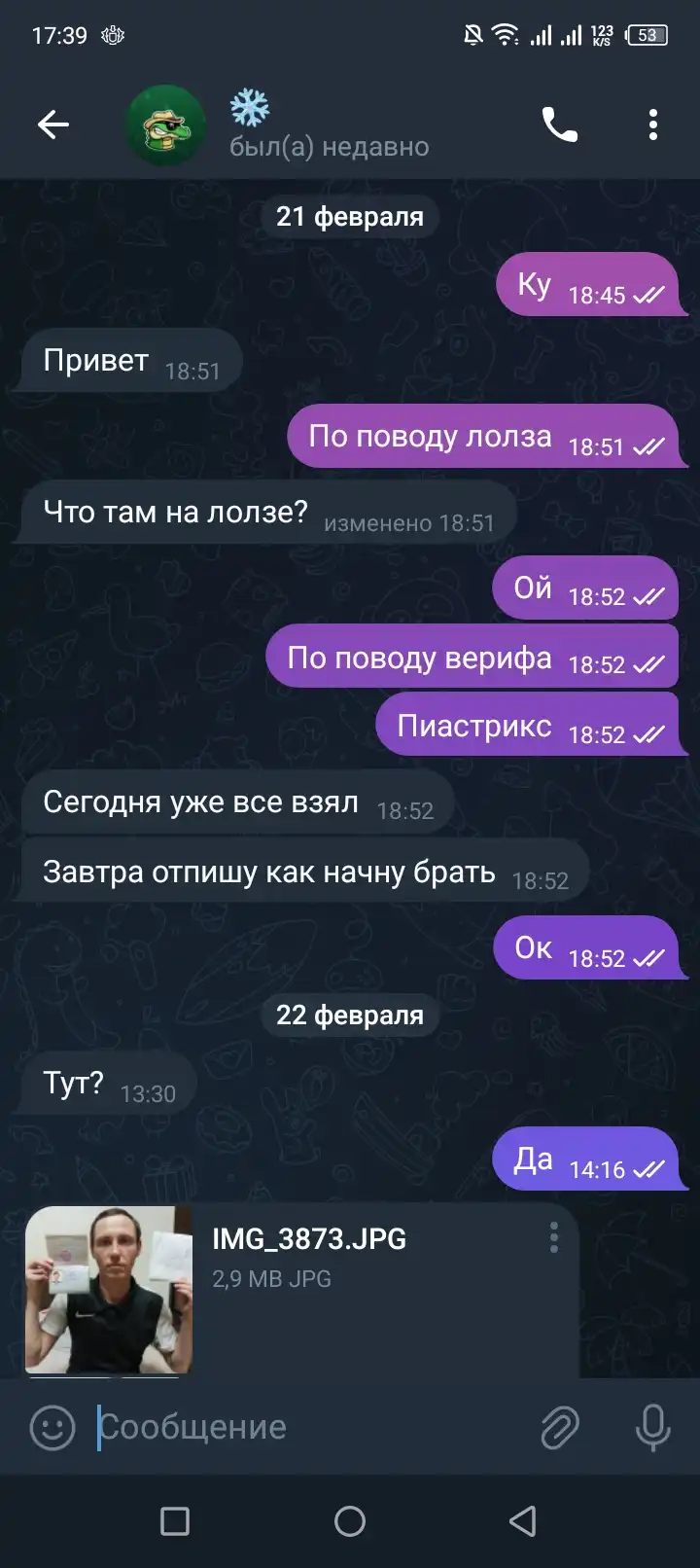Viewport: 700px width, 1568px height.
Task: Tap the microphone to record voice
Action: pos(652,1427)
